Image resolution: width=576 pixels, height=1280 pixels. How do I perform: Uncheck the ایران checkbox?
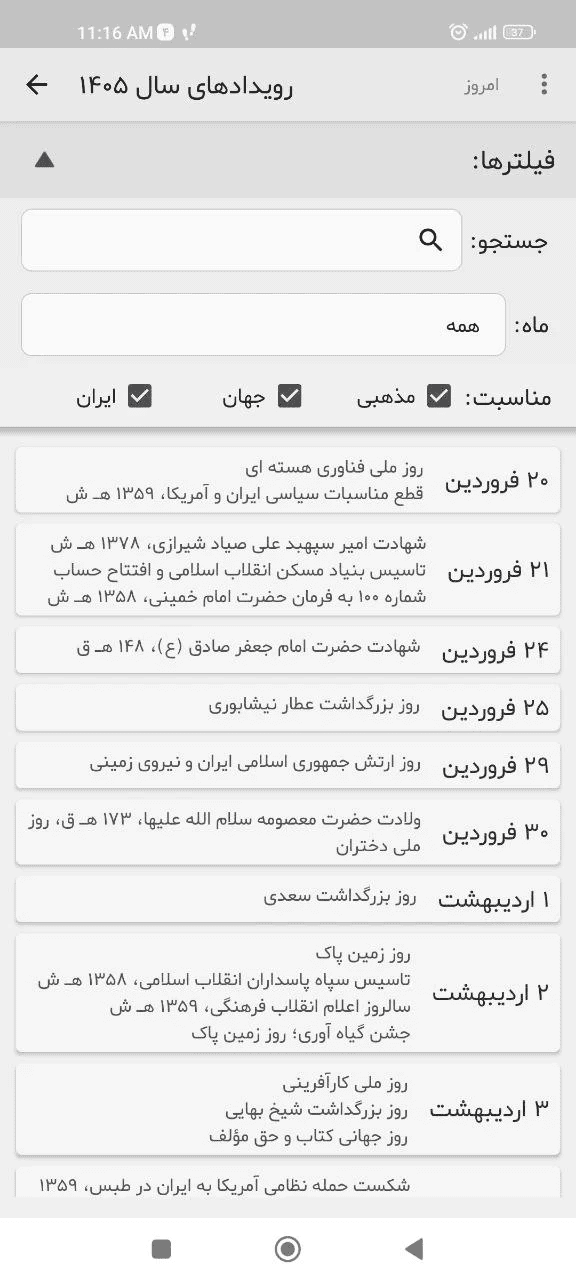[x=140, y=397]
